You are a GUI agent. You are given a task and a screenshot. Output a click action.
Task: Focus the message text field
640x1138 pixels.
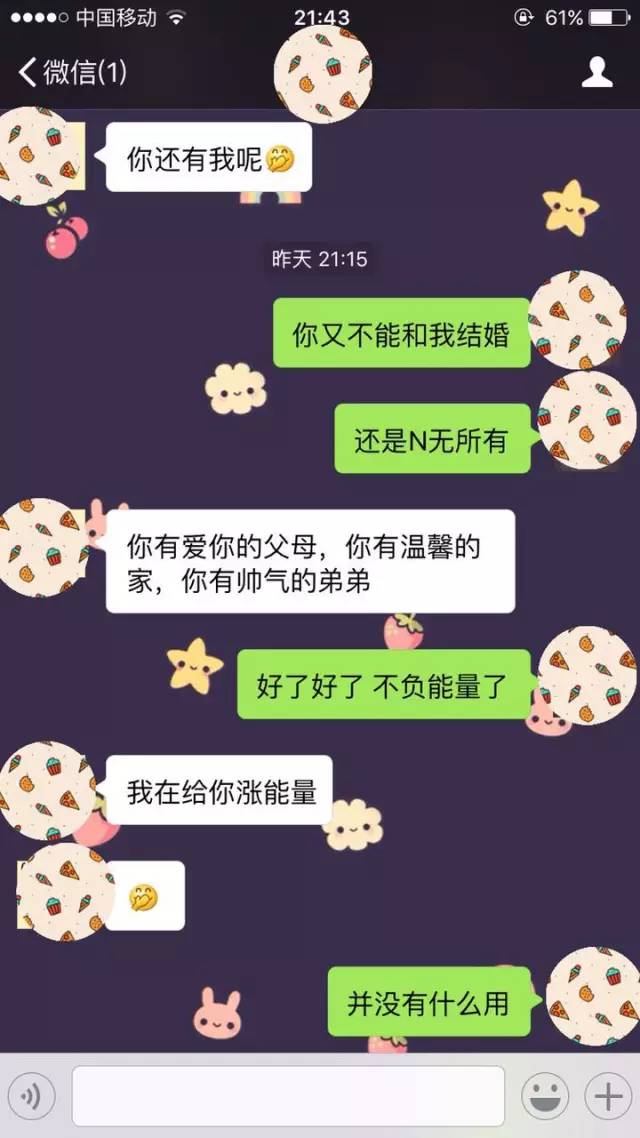pyautogui.click(x=288, y=1097)
